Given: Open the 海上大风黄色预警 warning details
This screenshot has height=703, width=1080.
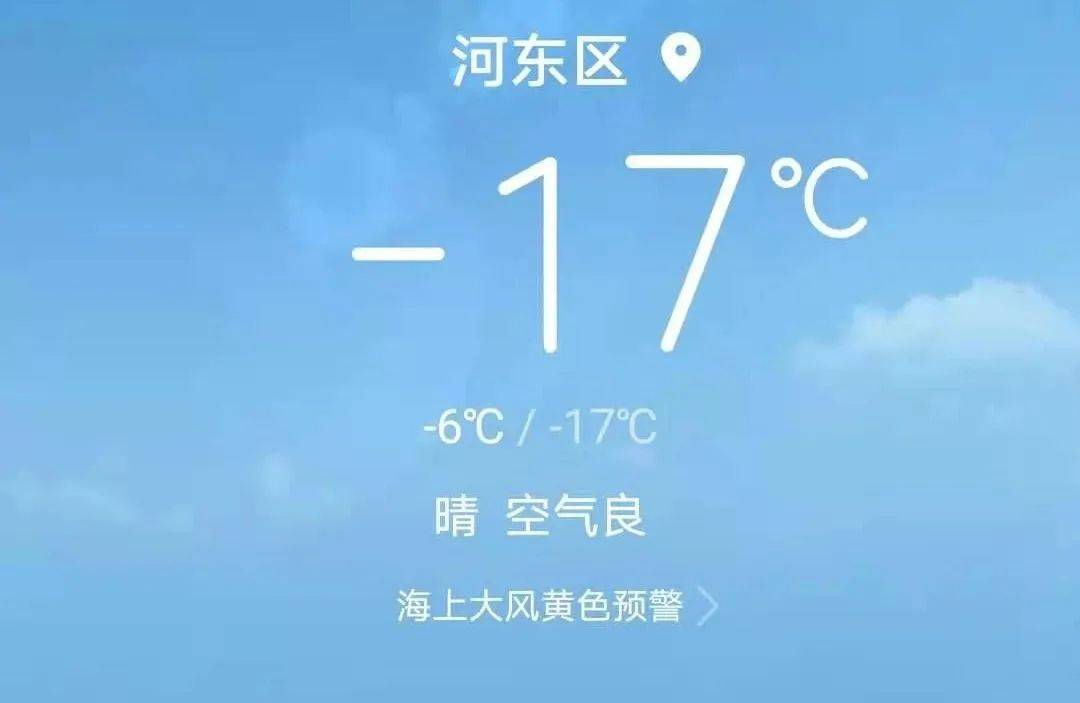Looking at the screenshot, I should (556, 606).
